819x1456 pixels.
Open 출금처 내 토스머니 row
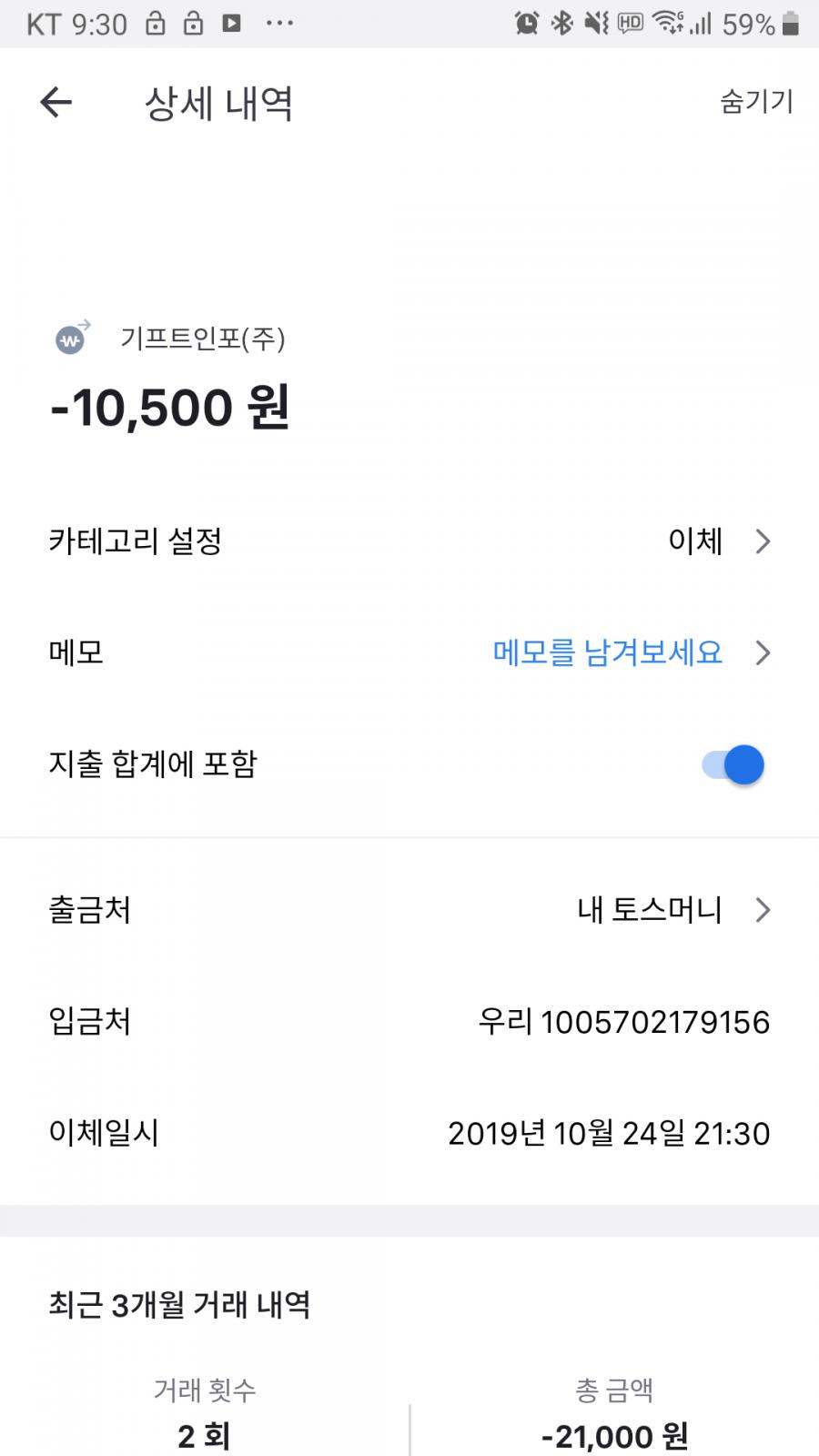[409, 910]
